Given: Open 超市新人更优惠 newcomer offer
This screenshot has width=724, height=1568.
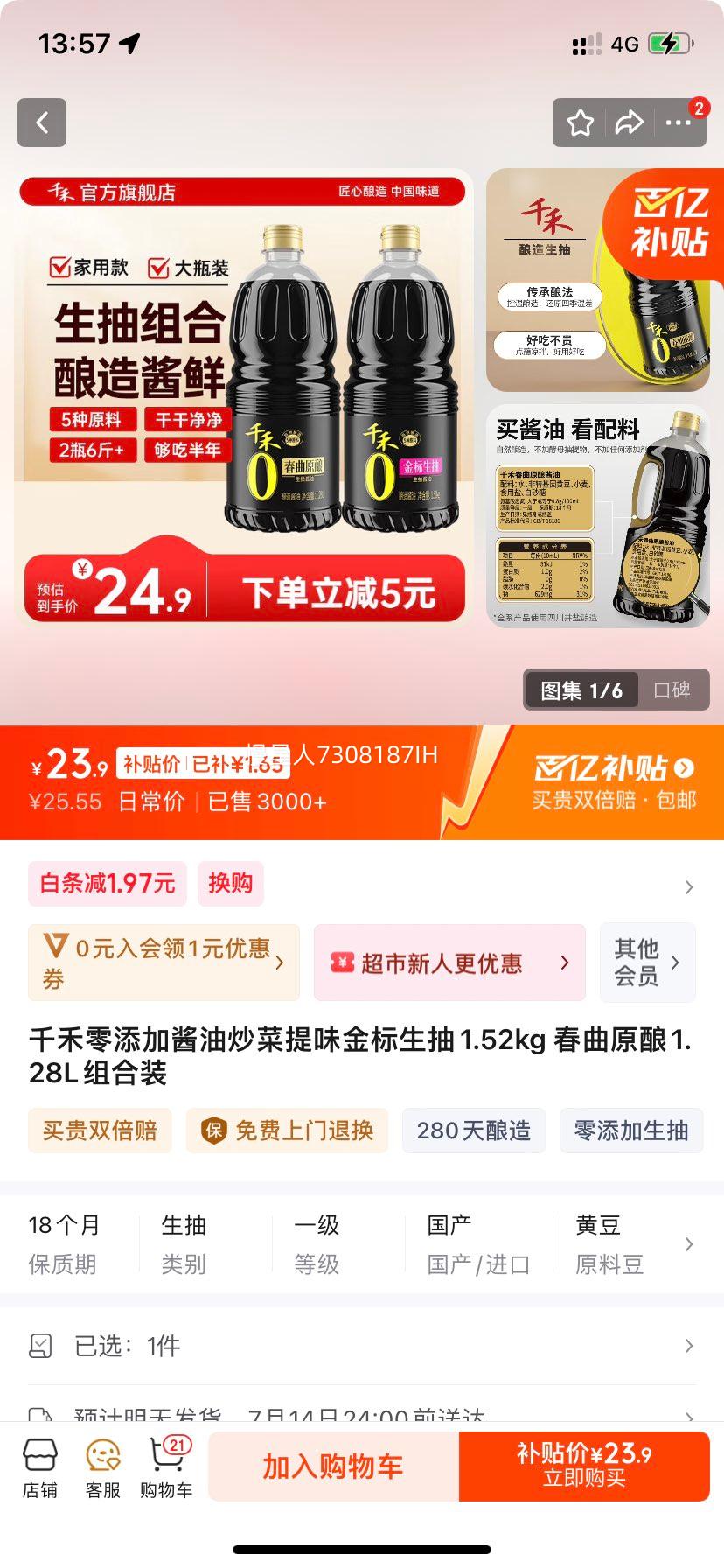Looking at the screenshot, I should coord(449,962).
